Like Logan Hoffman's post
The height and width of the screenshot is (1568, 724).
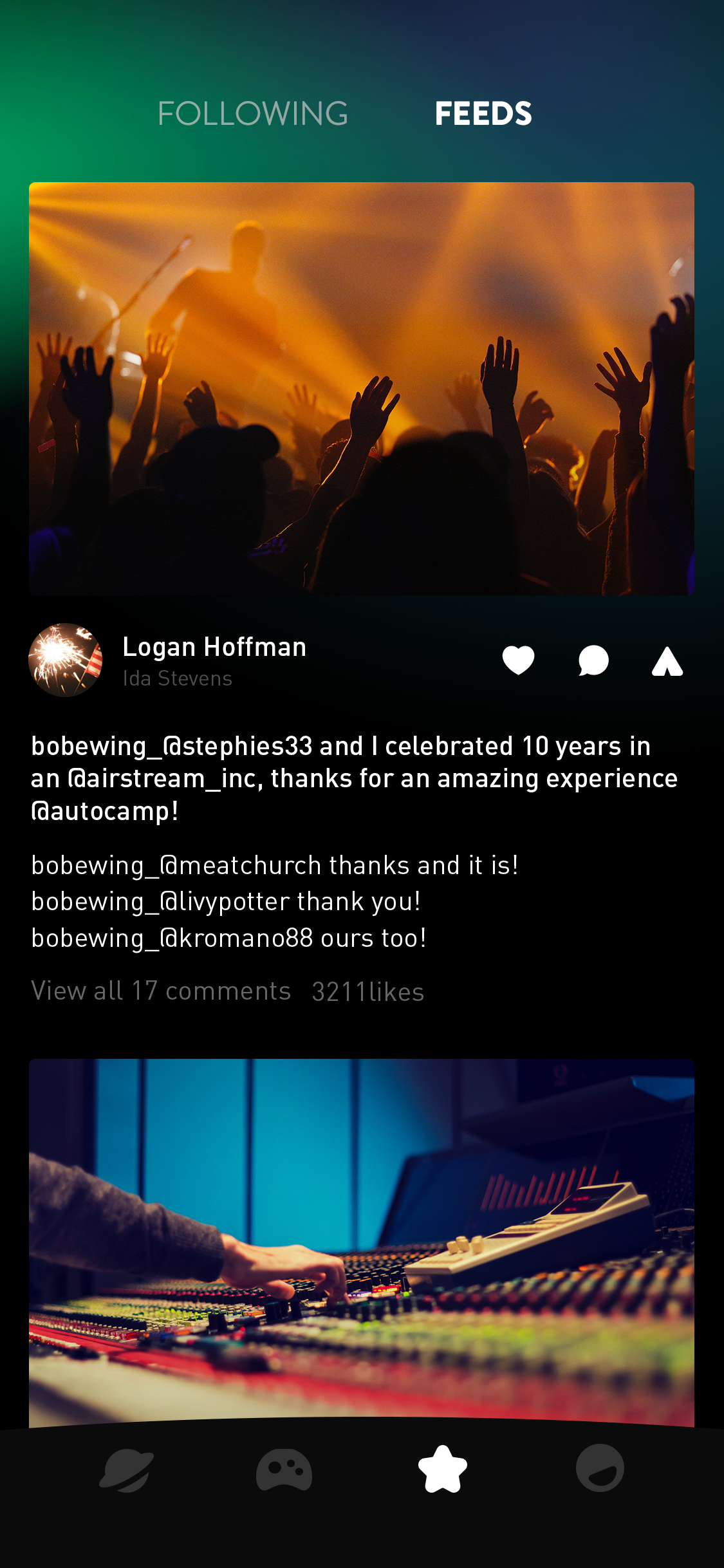click(518, 660)
